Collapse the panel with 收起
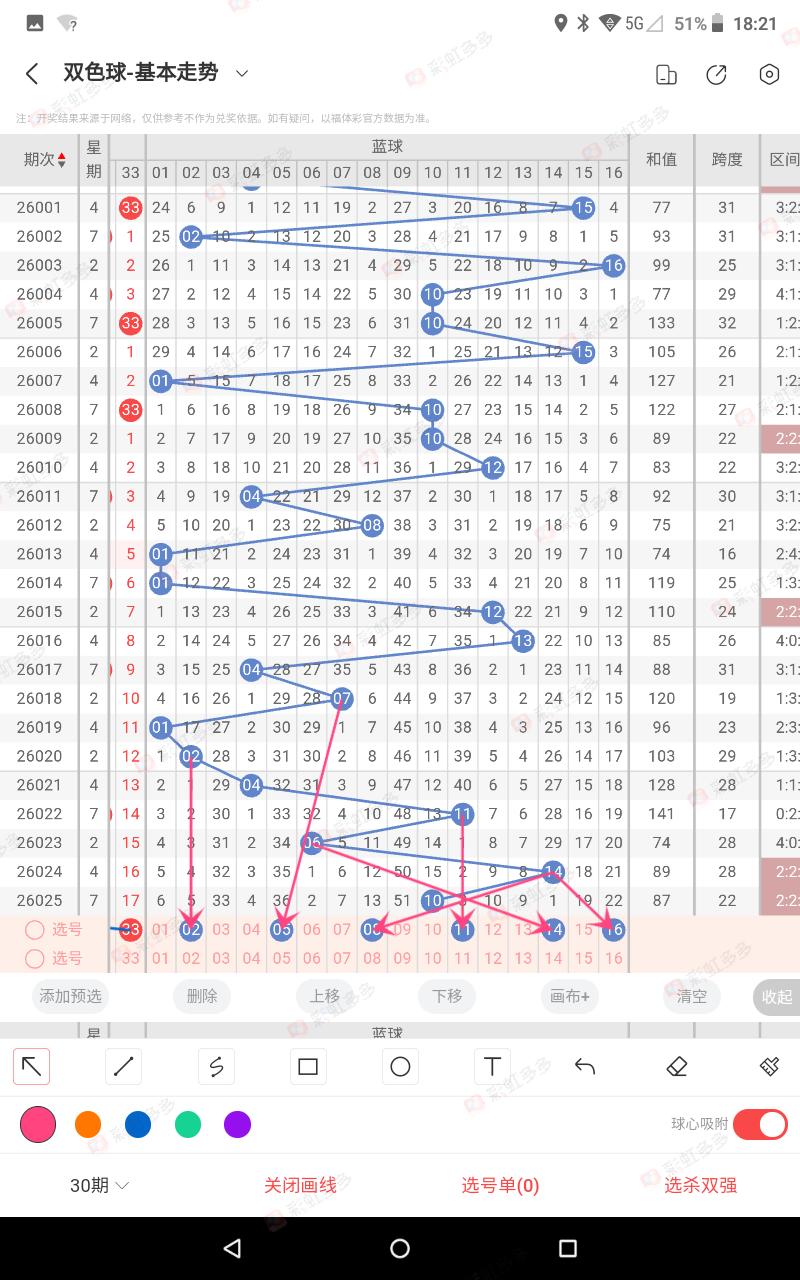800x1280 pixels. click(776, 997)
